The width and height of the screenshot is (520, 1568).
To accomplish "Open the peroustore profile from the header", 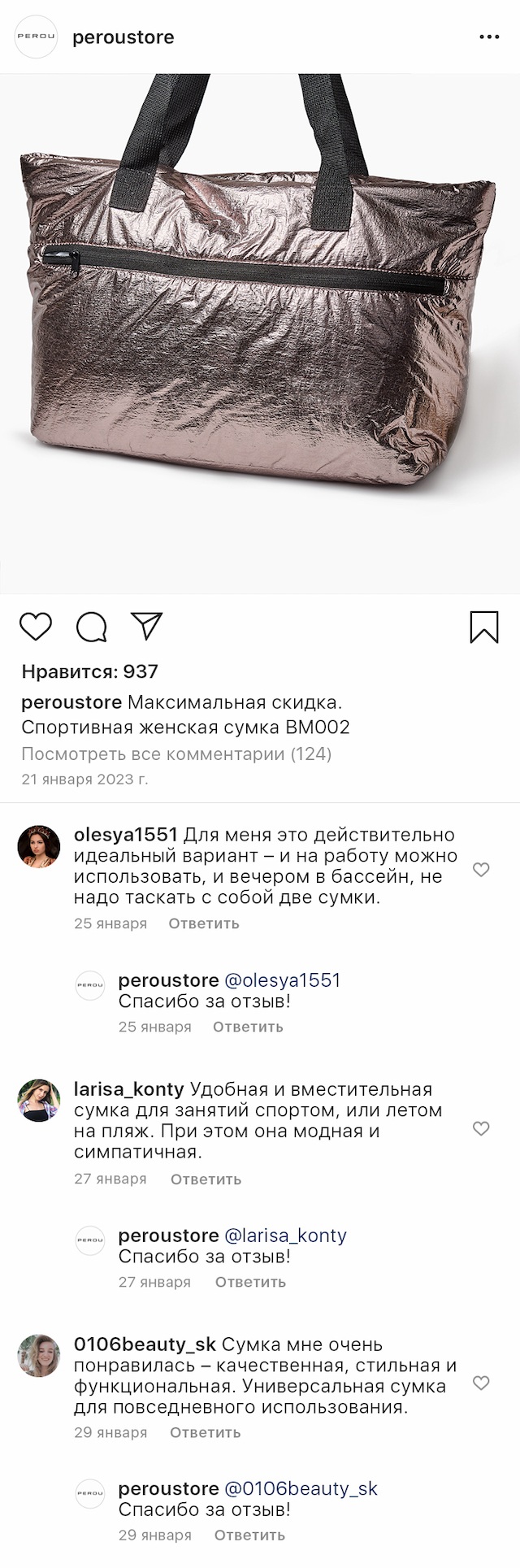I will click(x=123, y=37).
